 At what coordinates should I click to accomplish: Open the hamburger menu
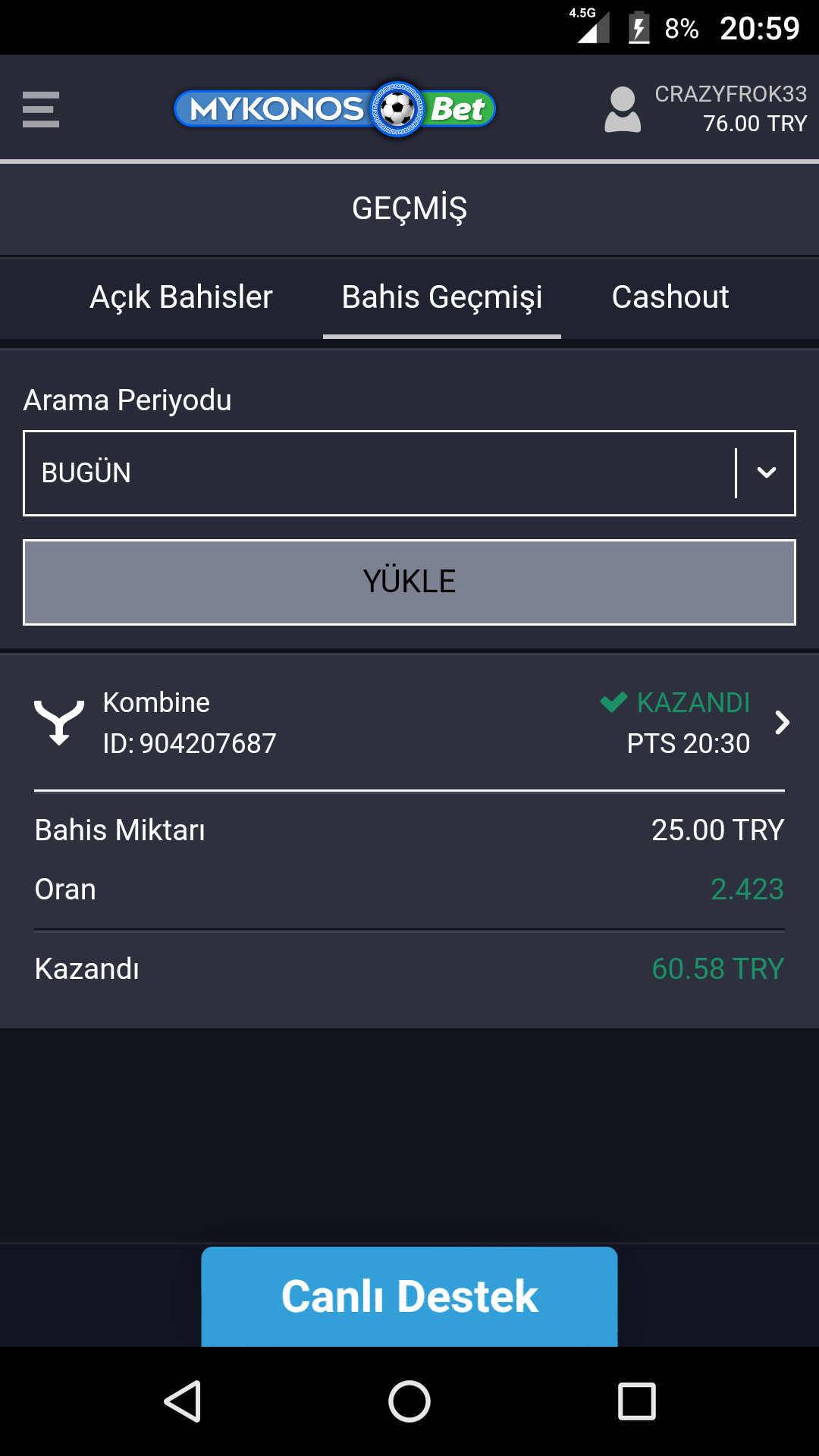point(41,109)
